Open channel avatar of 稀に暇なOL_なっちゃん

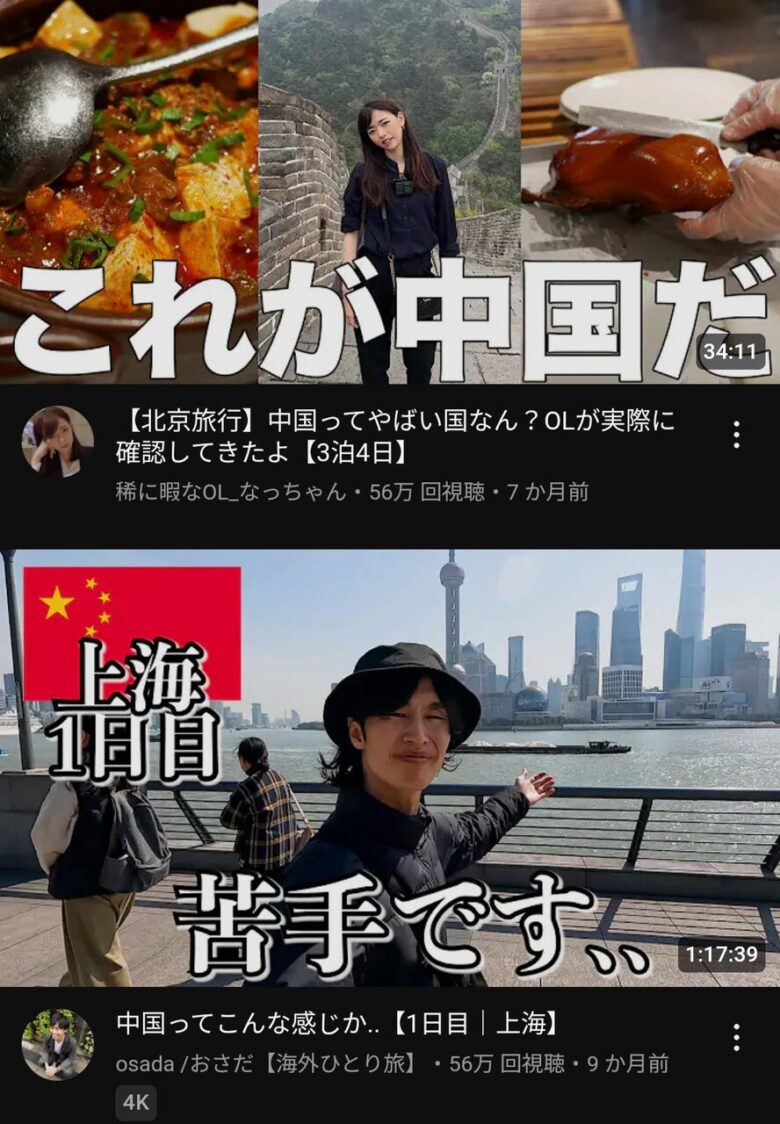[x=58, y=441]
